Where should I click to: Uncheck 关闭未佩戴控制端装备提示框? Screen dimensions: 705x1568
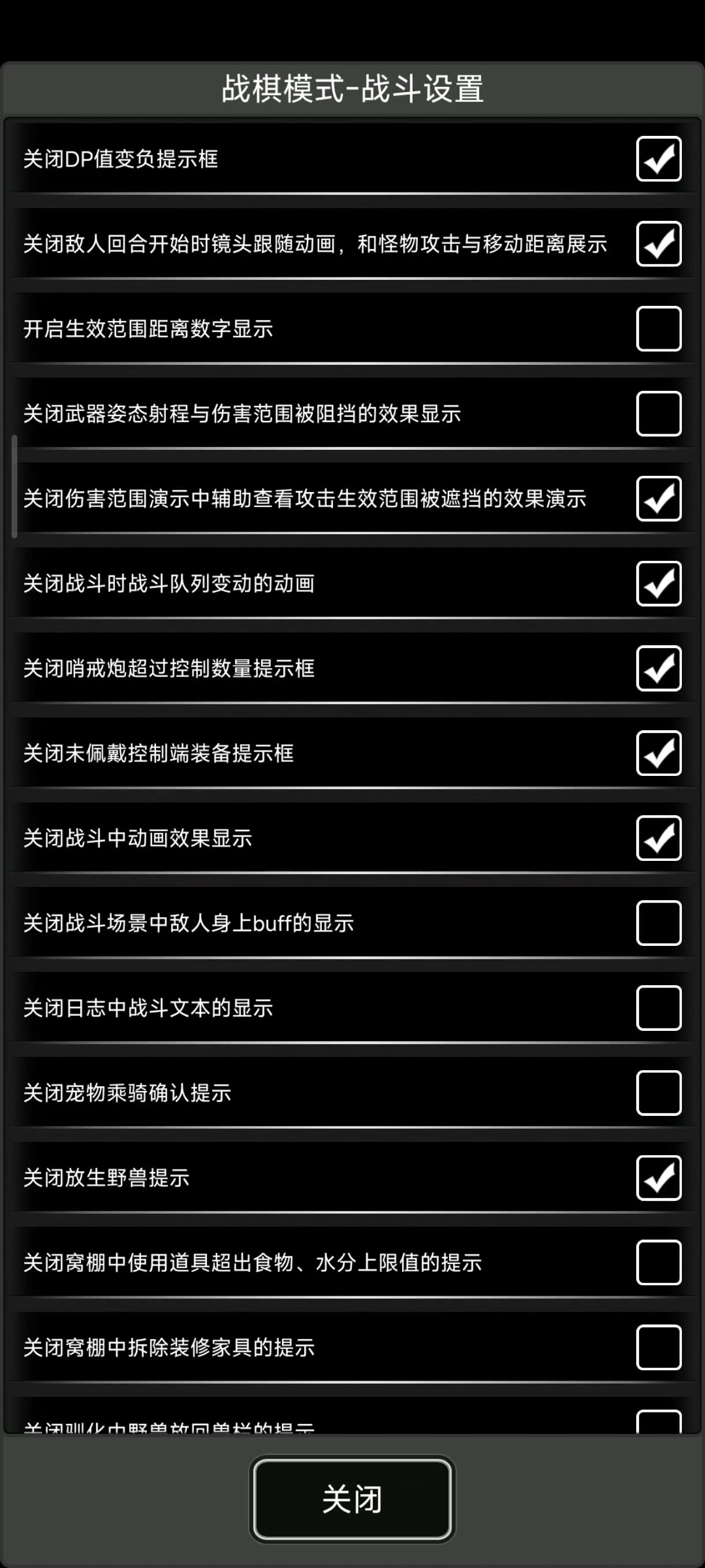point(659,753)
